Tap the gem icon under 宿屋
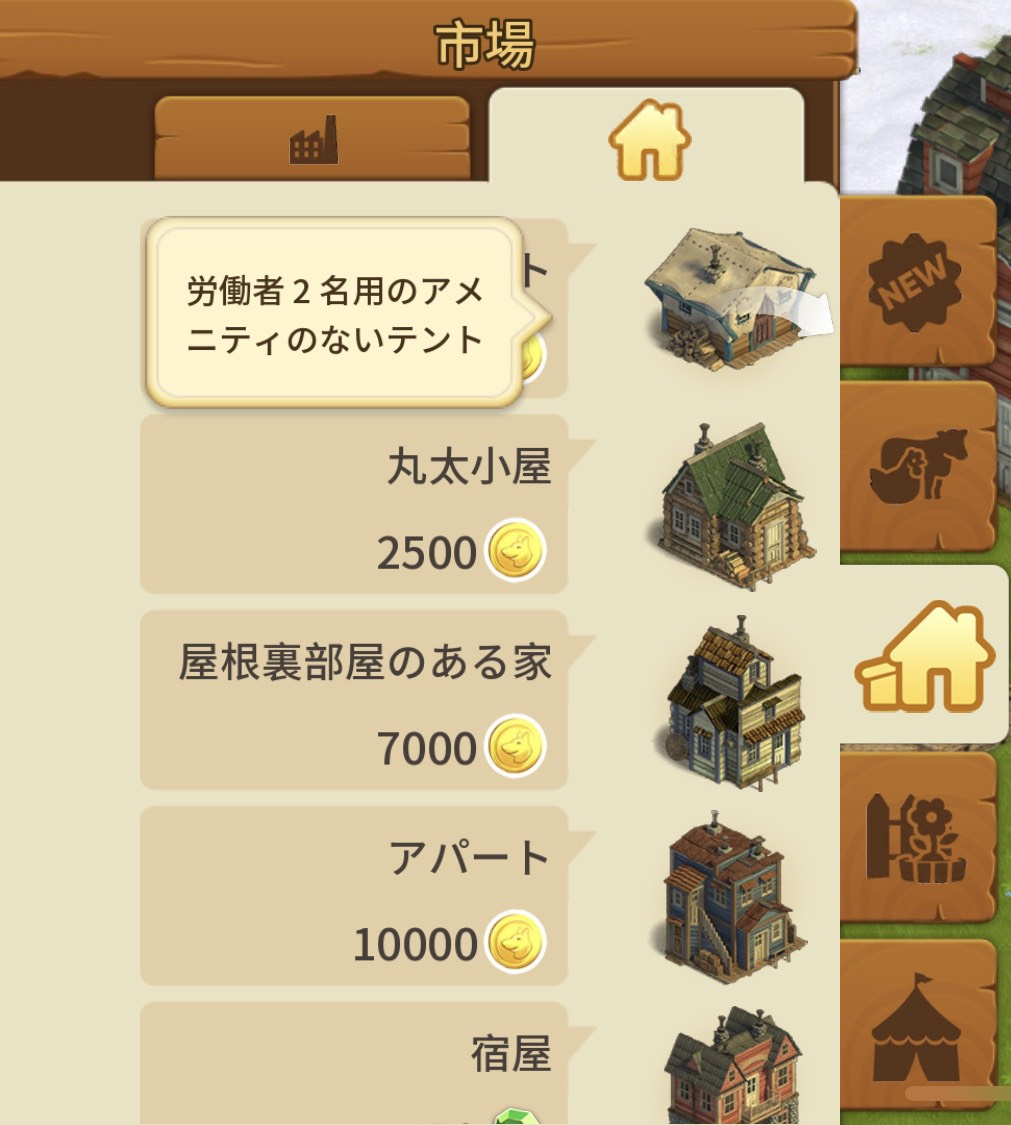 tap(516, 1118)
